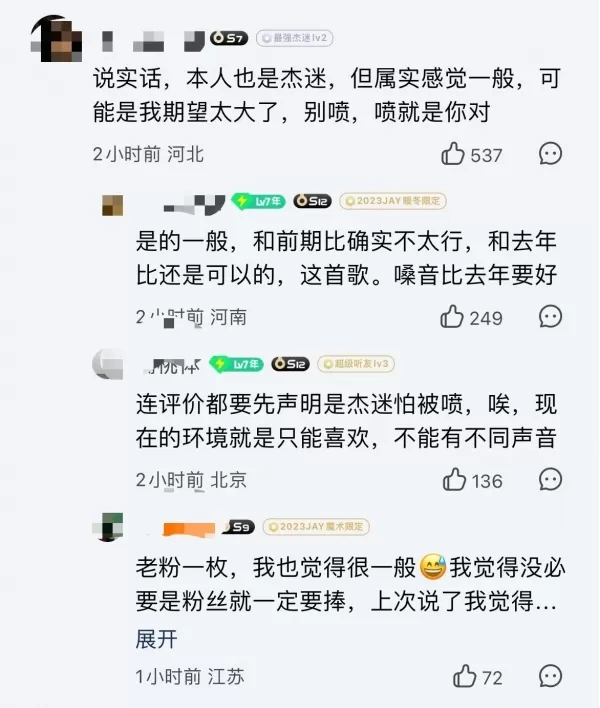Like the Beijing reply with 136 likes
Image resolution: width=600 pixels, height=708 pixels.
[455, 480]
